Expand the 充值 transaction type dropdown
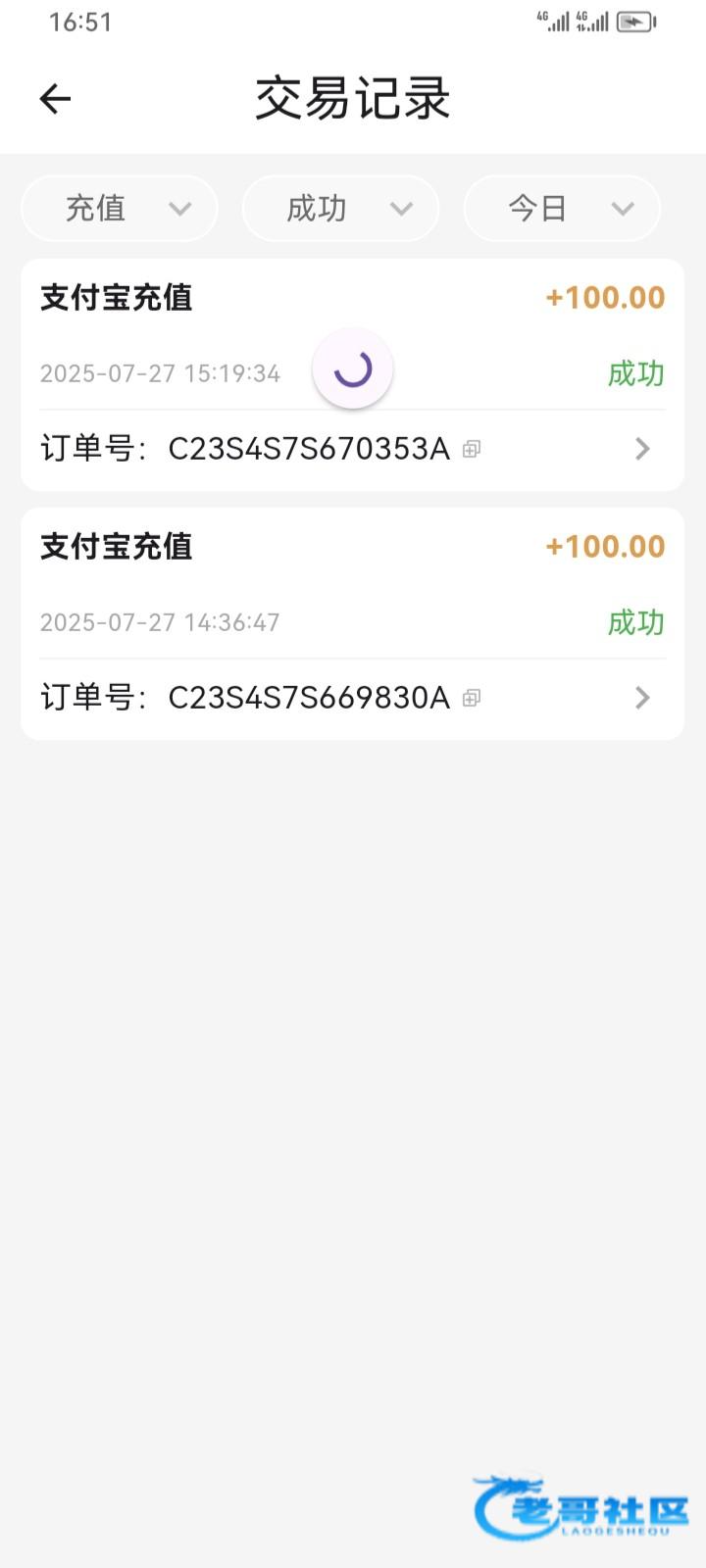Viewport: 706px width, 1568px height. coord(120,209)
